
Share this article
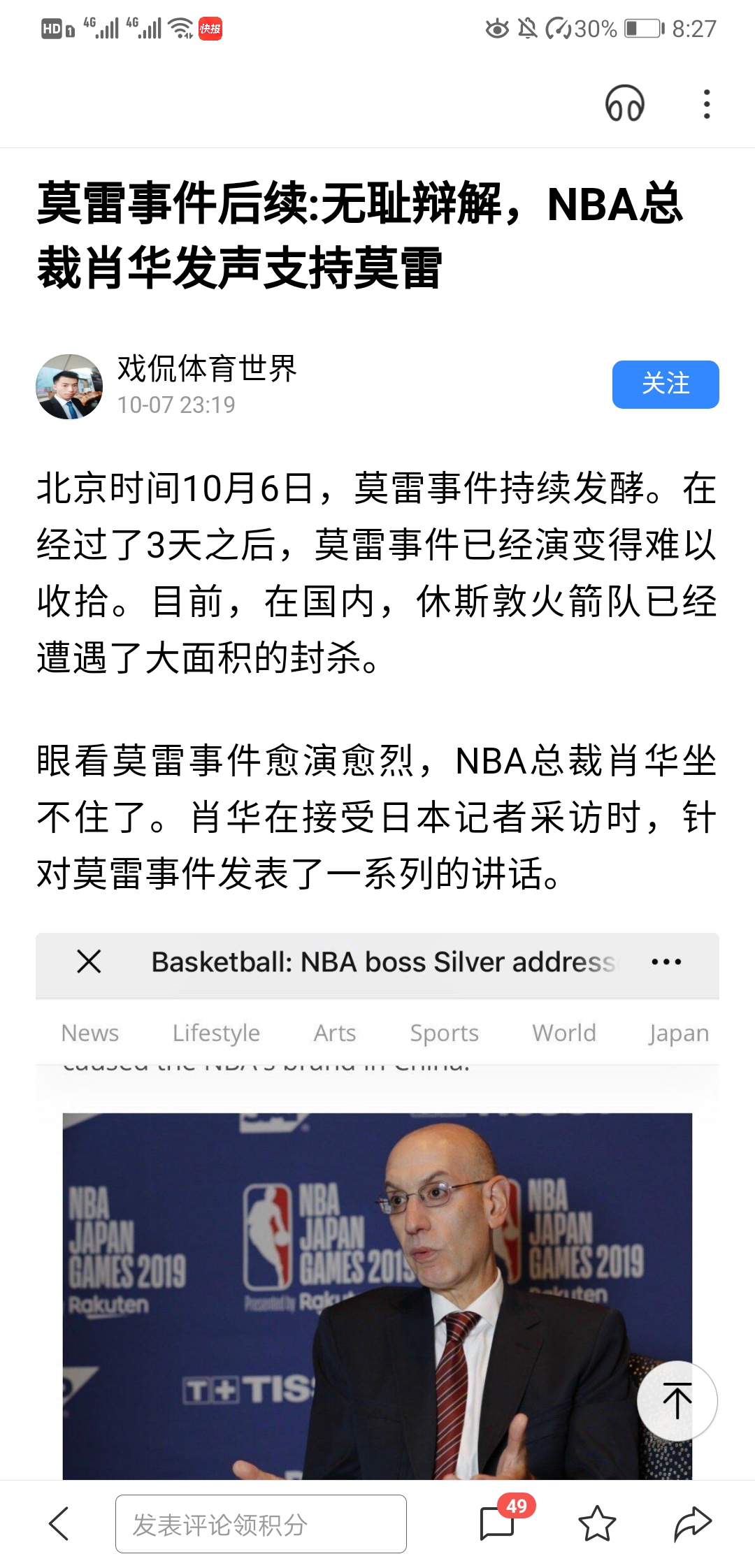(692, 1523)
